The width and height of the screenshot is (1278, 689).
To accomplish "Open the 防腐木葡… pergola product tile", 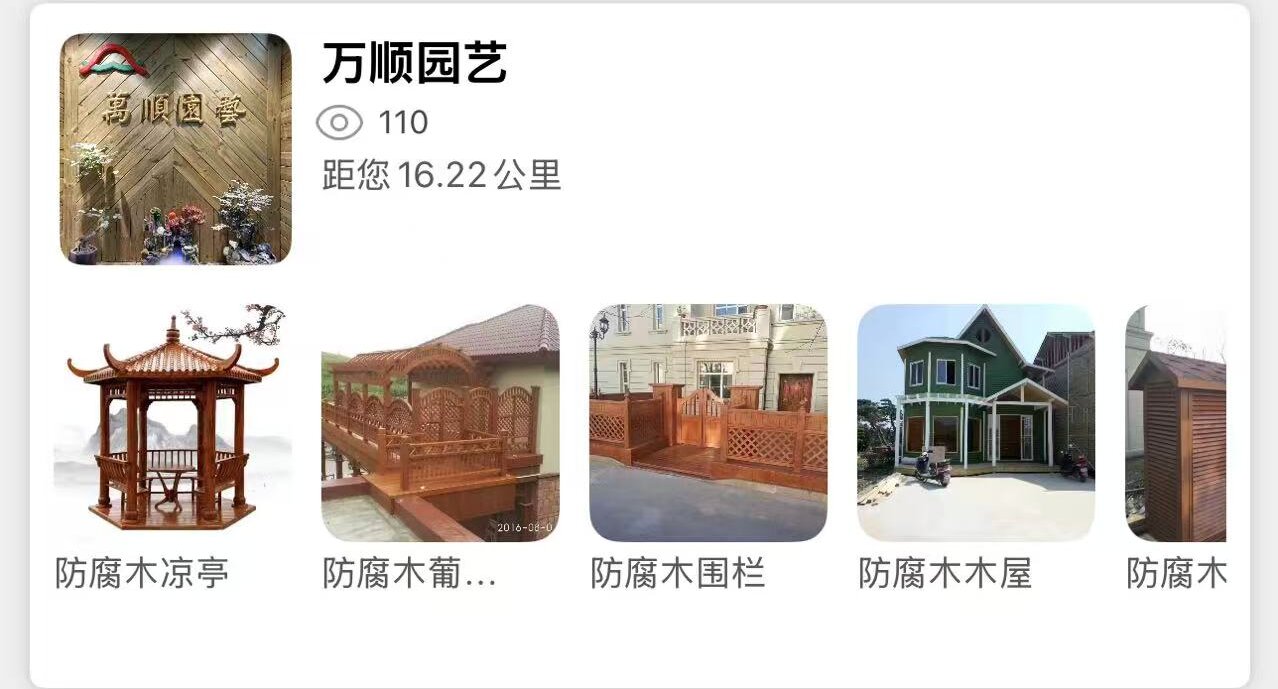I will tap(440, 423).
